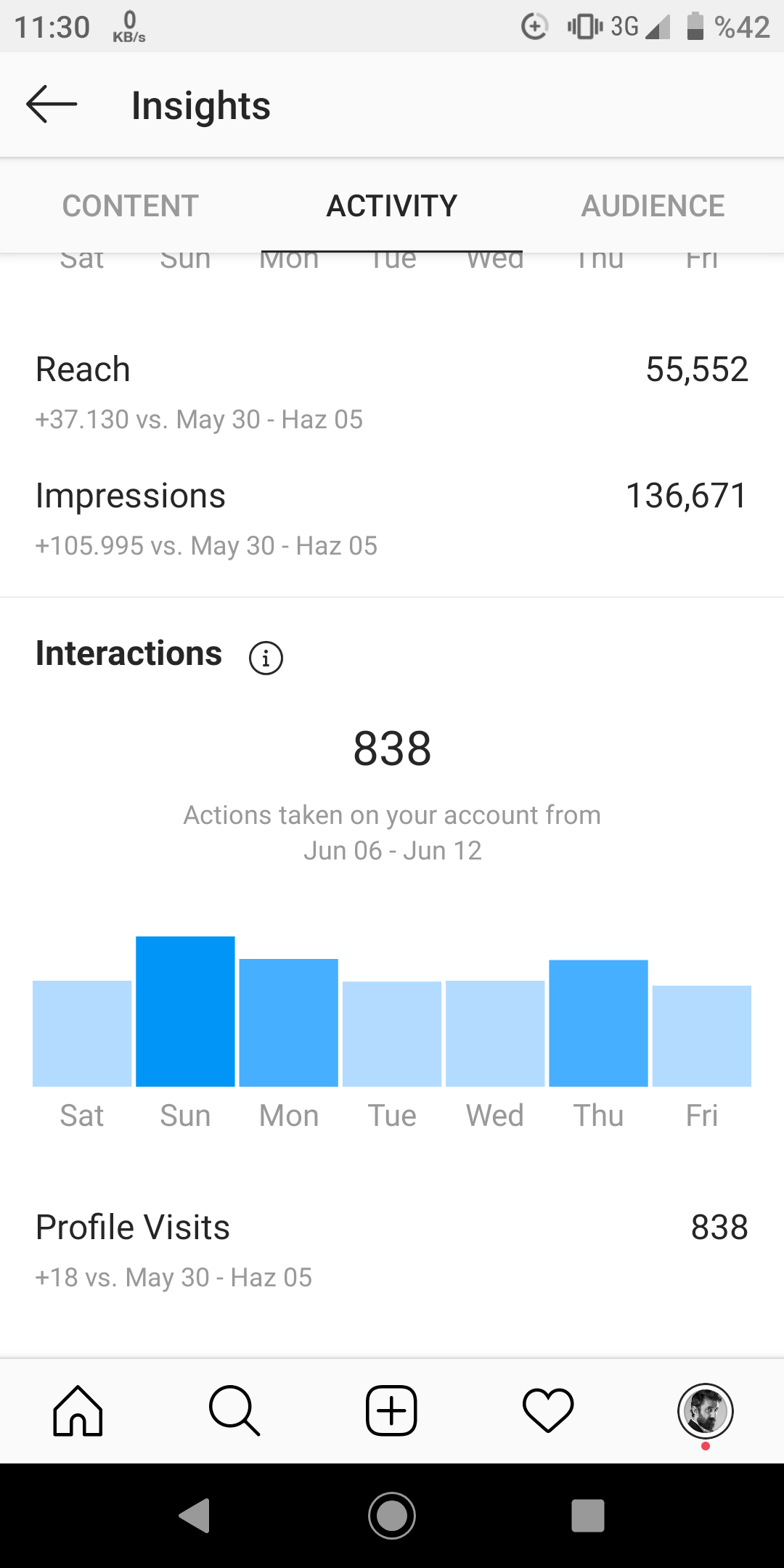The width and height of the screenshot is (784, 1568).
Task: Open your profile tab
Action: 706,1411
